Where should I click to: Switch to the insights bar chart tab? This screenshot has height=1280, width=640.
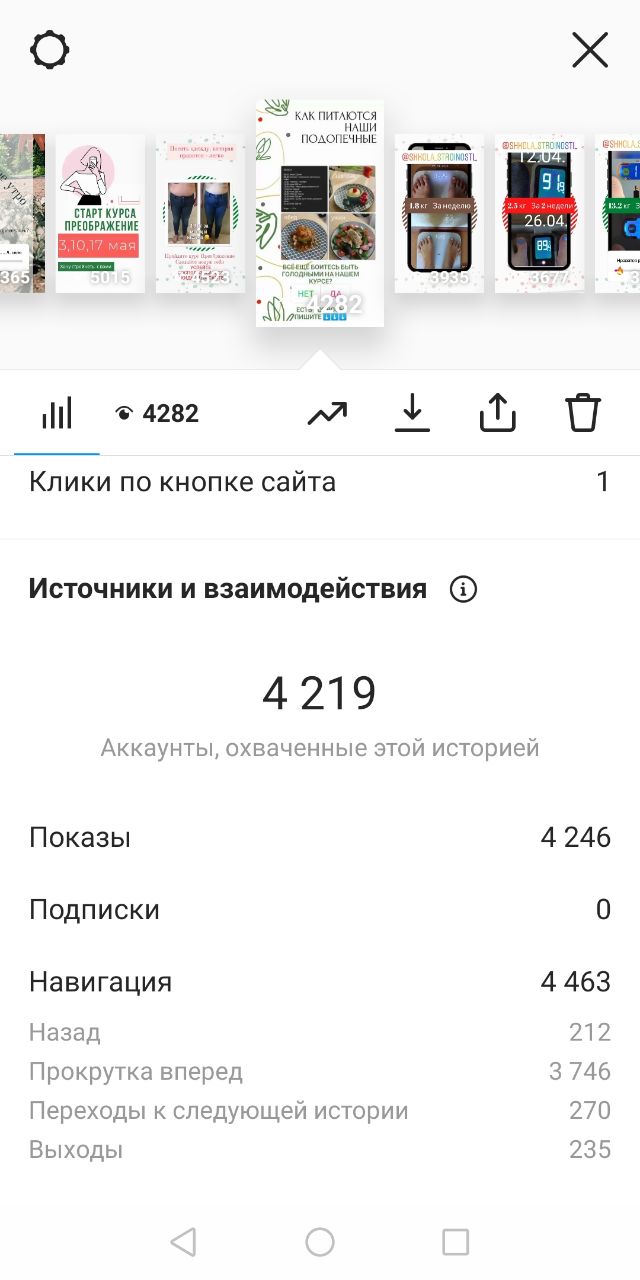[57, 413]
